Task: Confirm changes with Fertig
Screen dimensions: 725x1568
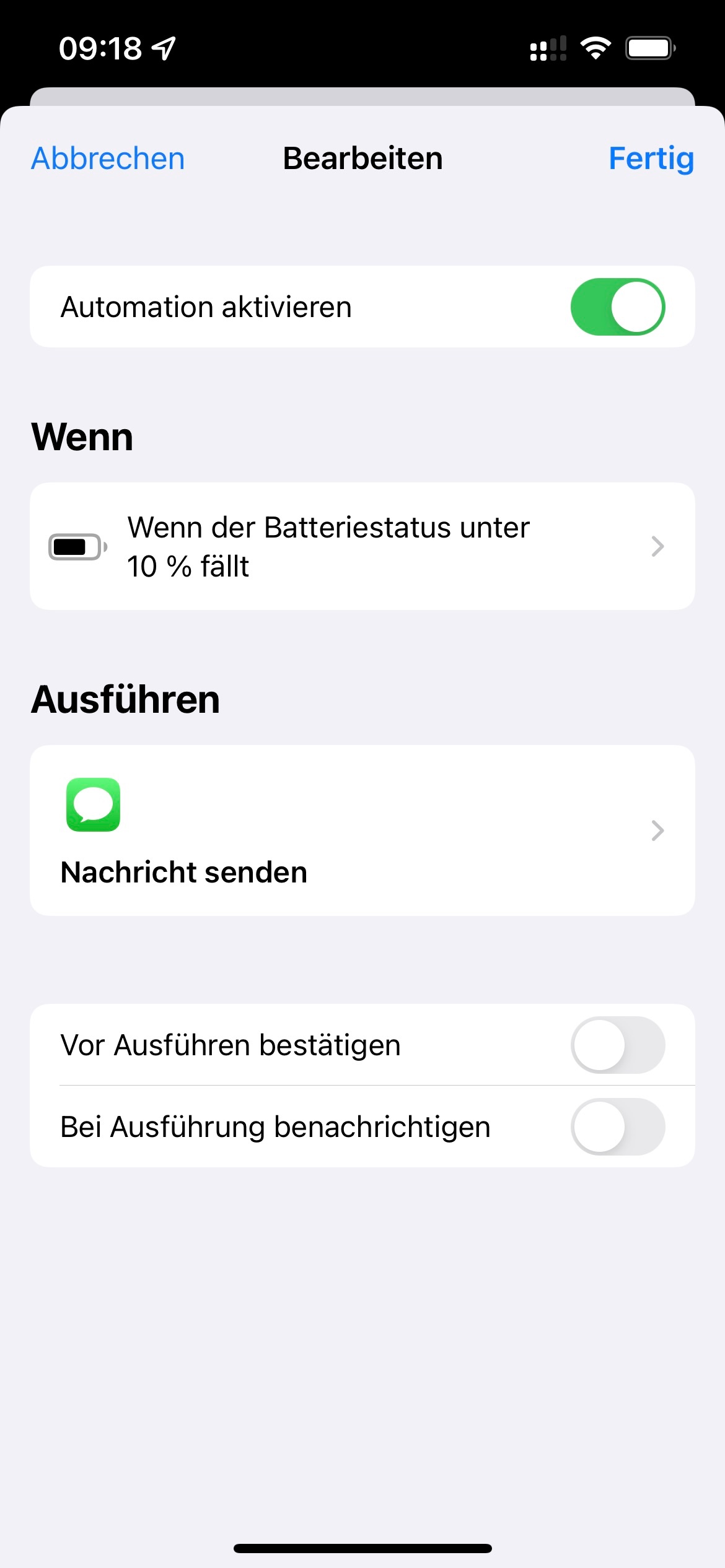Action: (x=651, y=159)
